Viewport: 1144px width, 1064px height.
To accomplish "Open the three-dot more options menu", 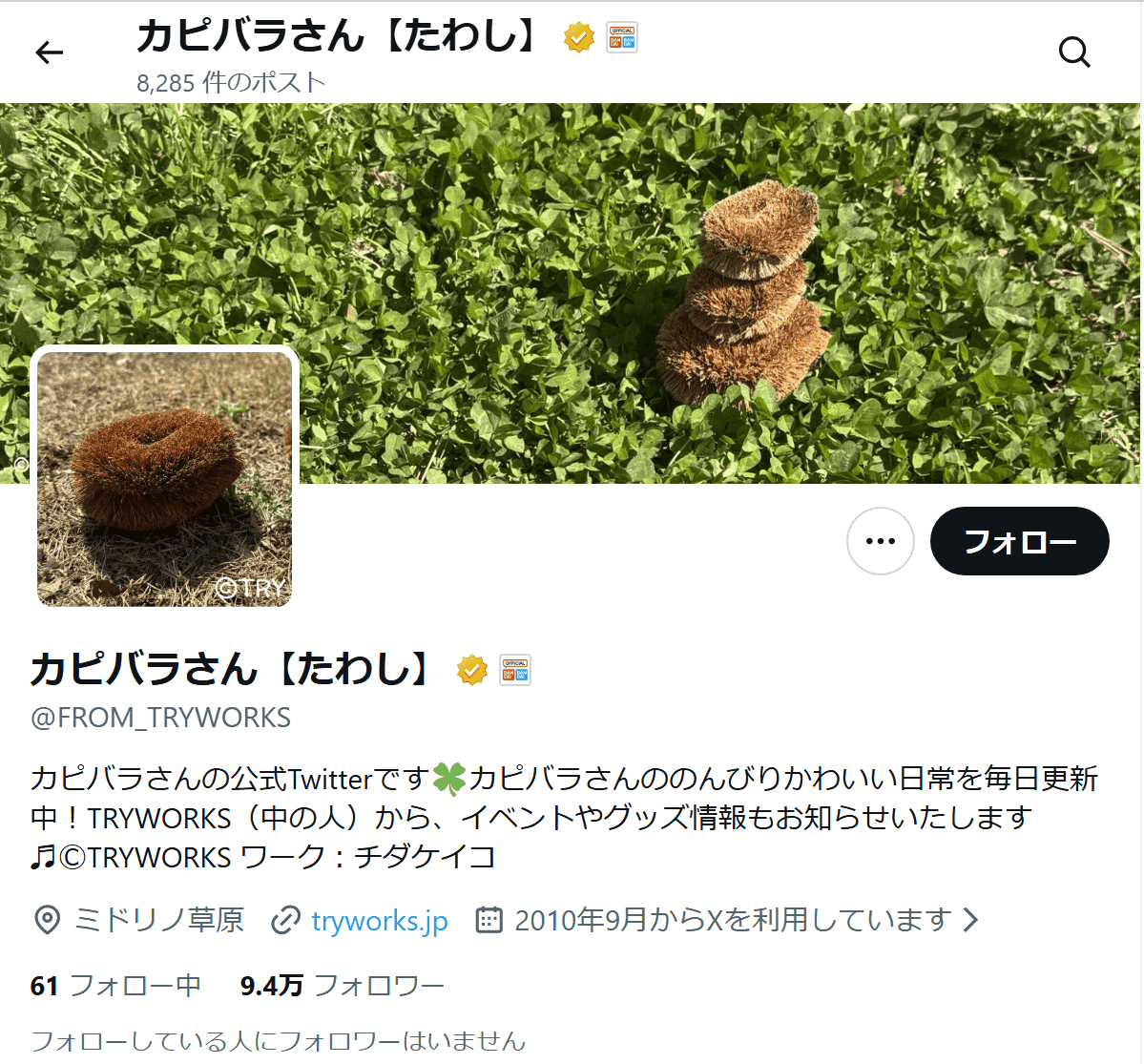I will point(880,541).
